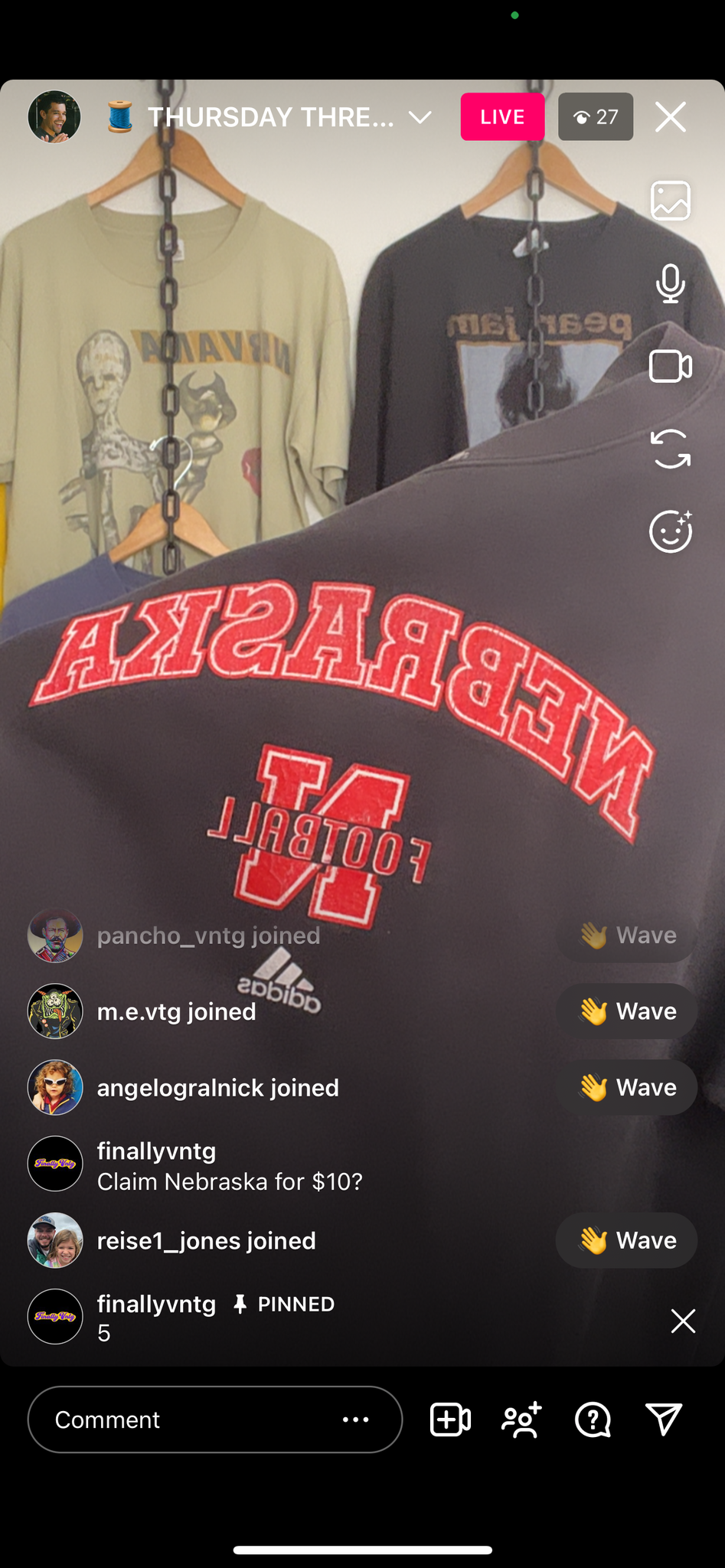Add a guest to the live room
Viewport: 725px width, 1568px height.
click(450, 1419)
